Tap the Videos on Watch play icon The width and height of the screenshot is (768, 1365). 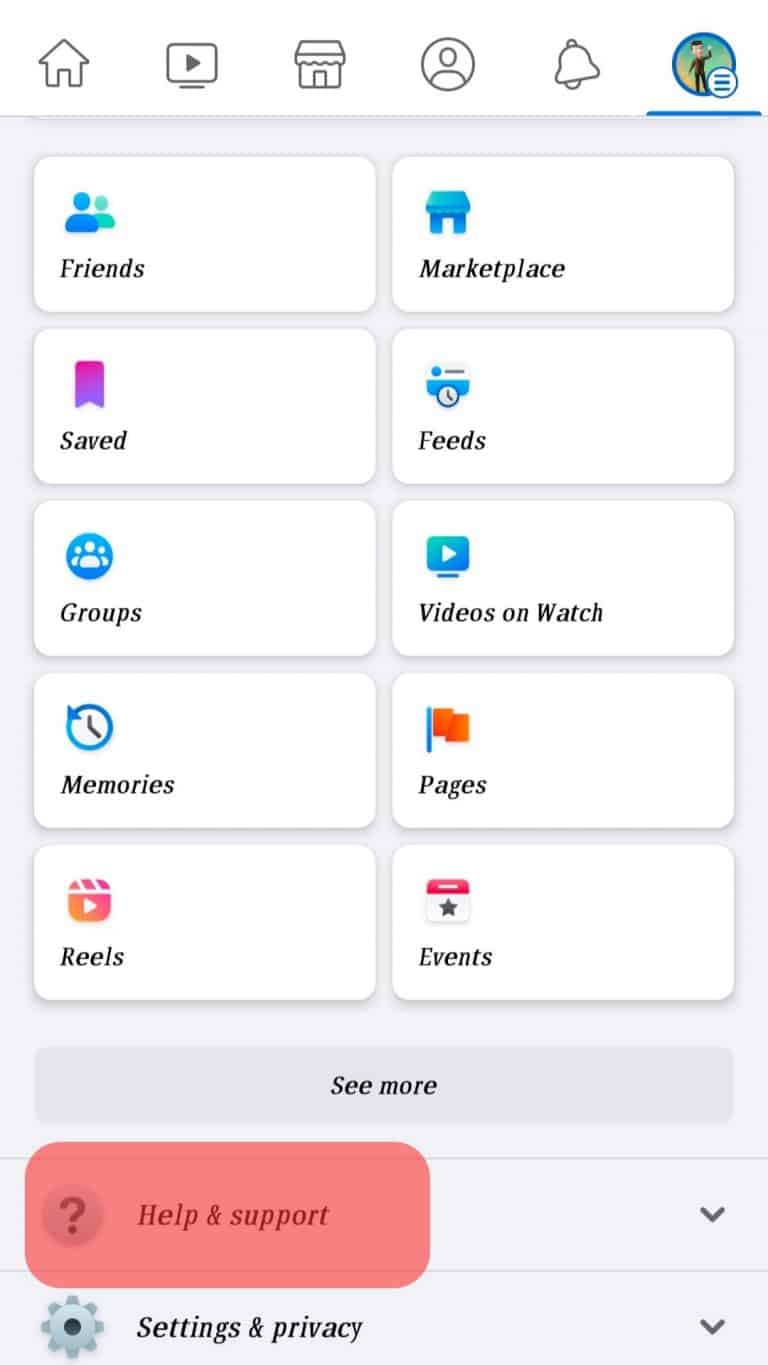pos(447,555)
